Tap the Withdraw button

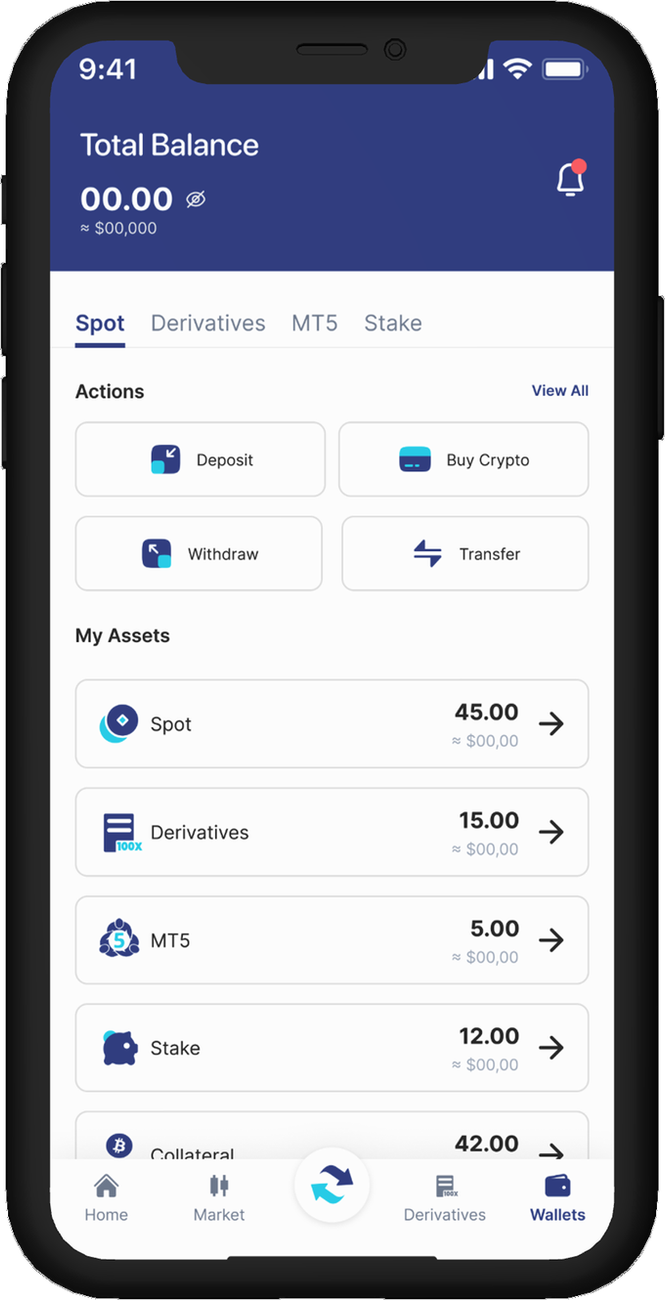[x=199, y=554]
